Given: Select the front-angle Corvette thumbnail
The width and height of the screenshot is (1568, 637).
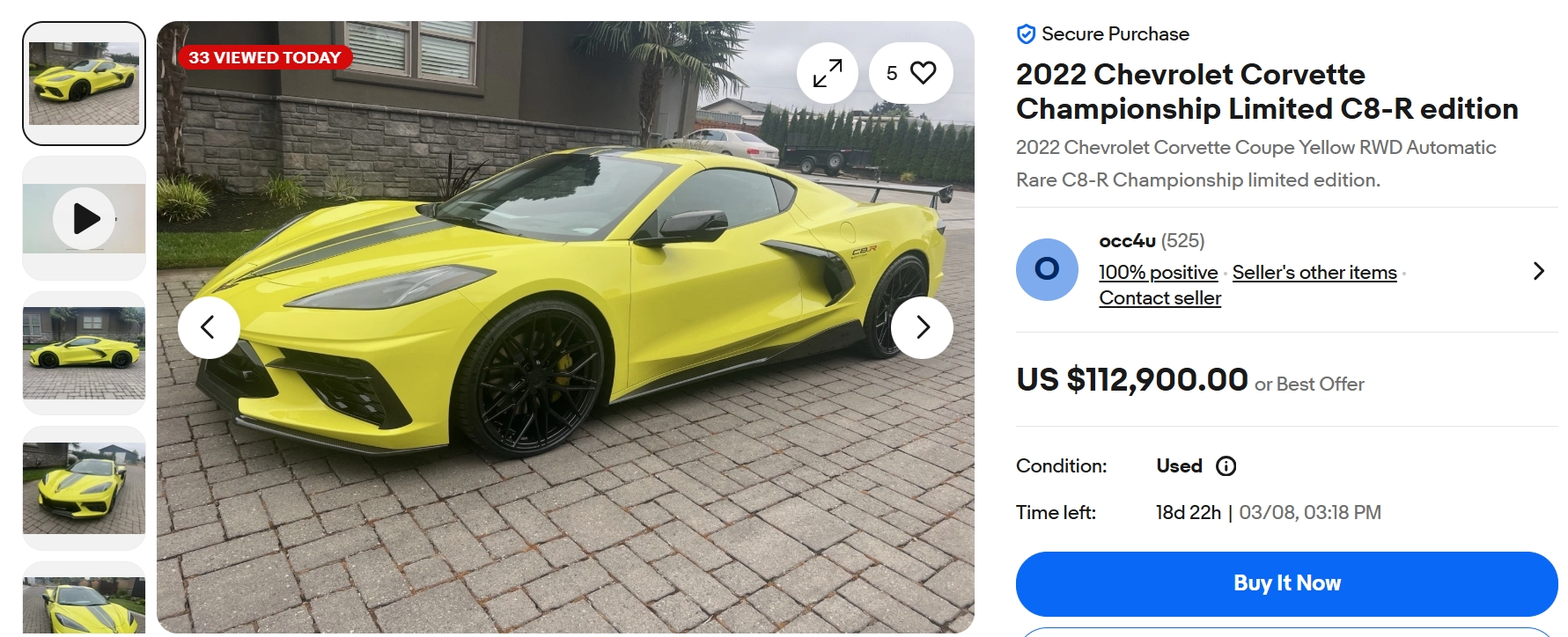Looking at the screenshot, I should coord(84,487).
